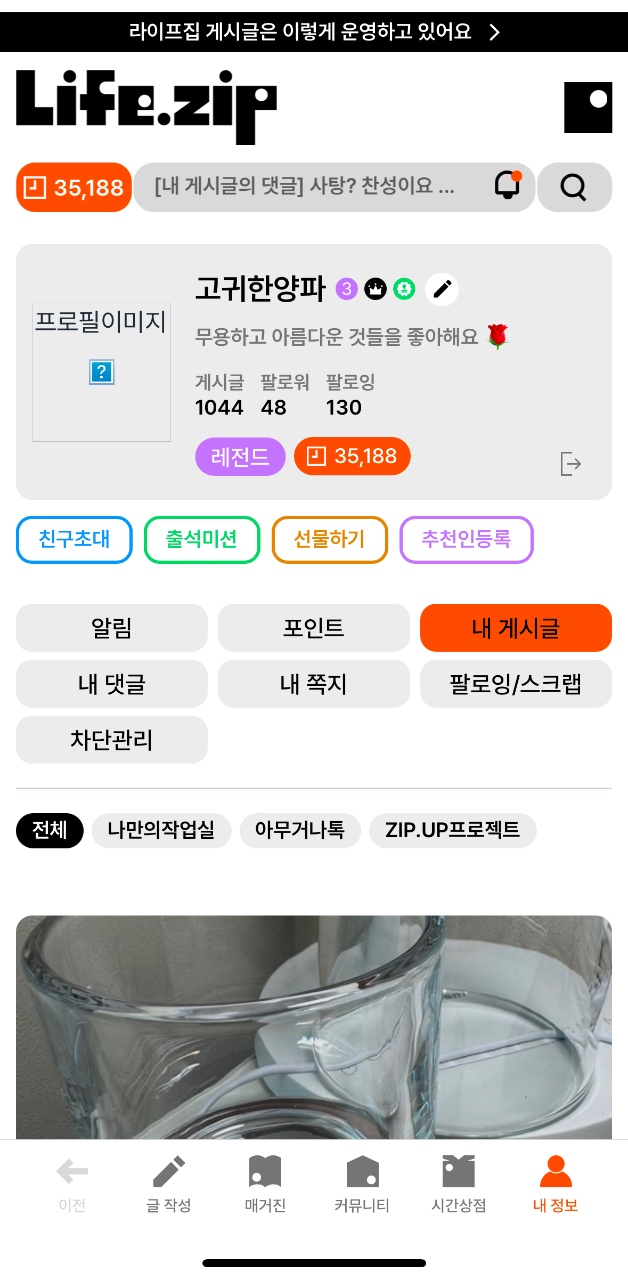Switch to 팔로잉/스크랩
This screenshot has width=628, height=1280.
(516, 684)
